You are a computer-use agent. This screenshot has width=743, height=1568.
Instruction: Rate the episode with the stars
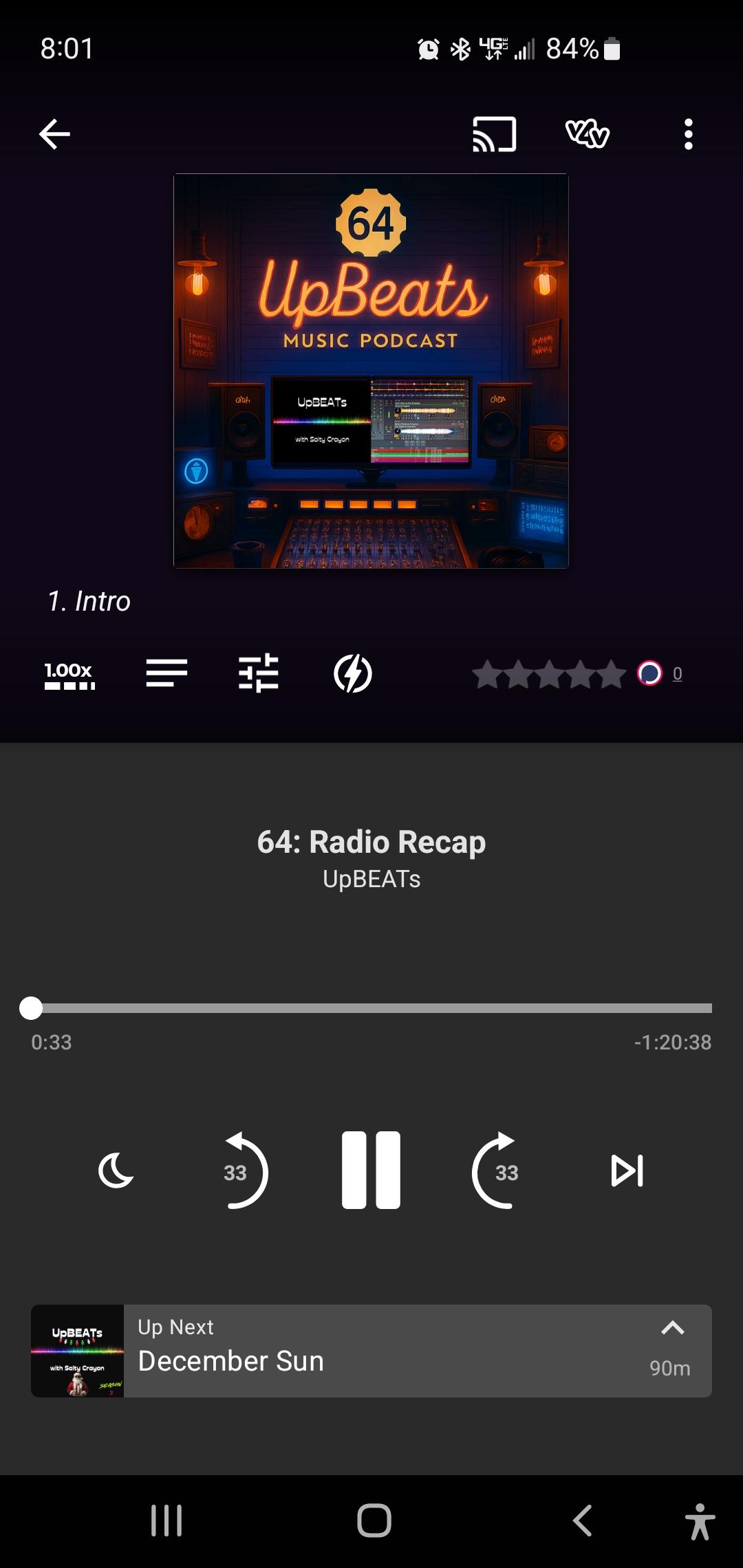[x=549, y=674]
